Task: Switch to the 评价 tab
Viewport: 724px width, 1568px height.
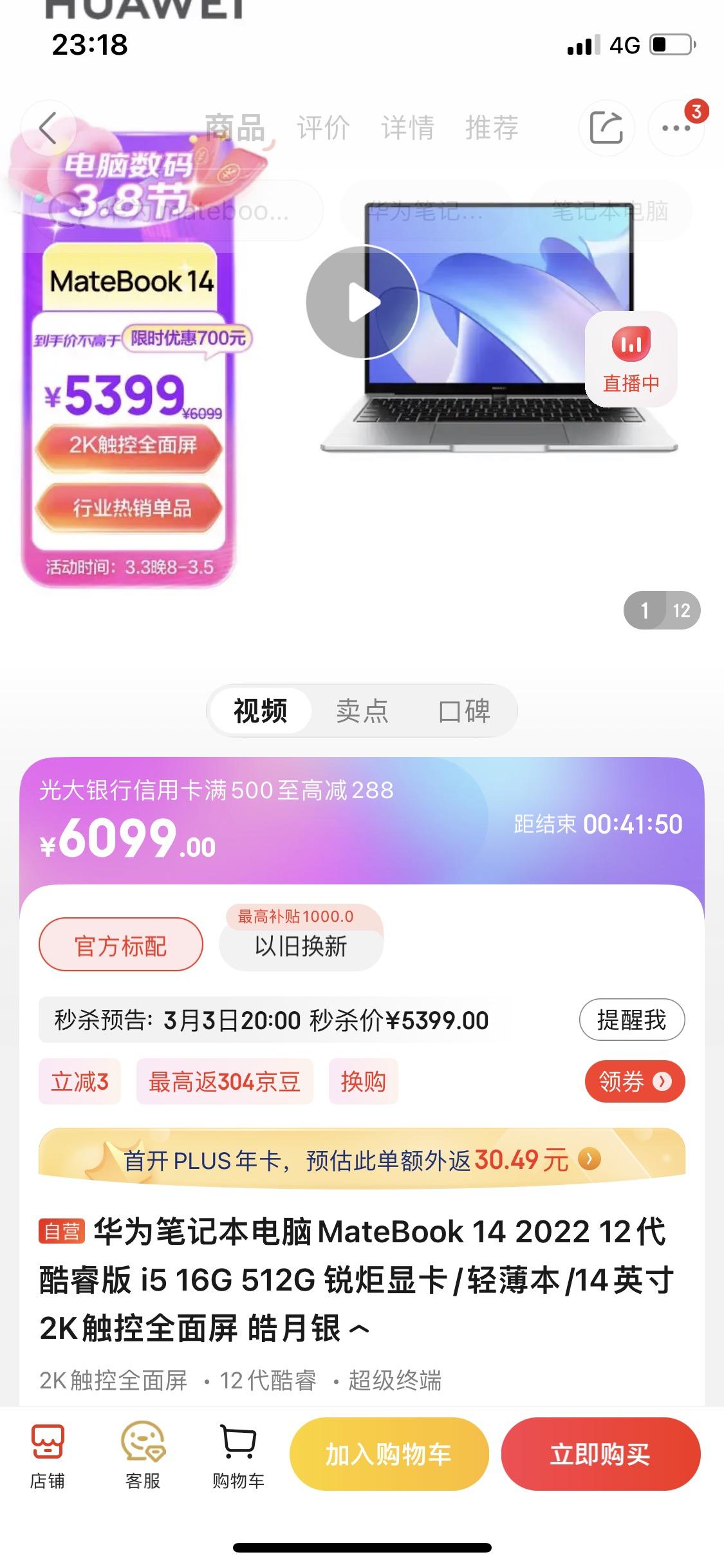Action: click(x=323, y=127)
